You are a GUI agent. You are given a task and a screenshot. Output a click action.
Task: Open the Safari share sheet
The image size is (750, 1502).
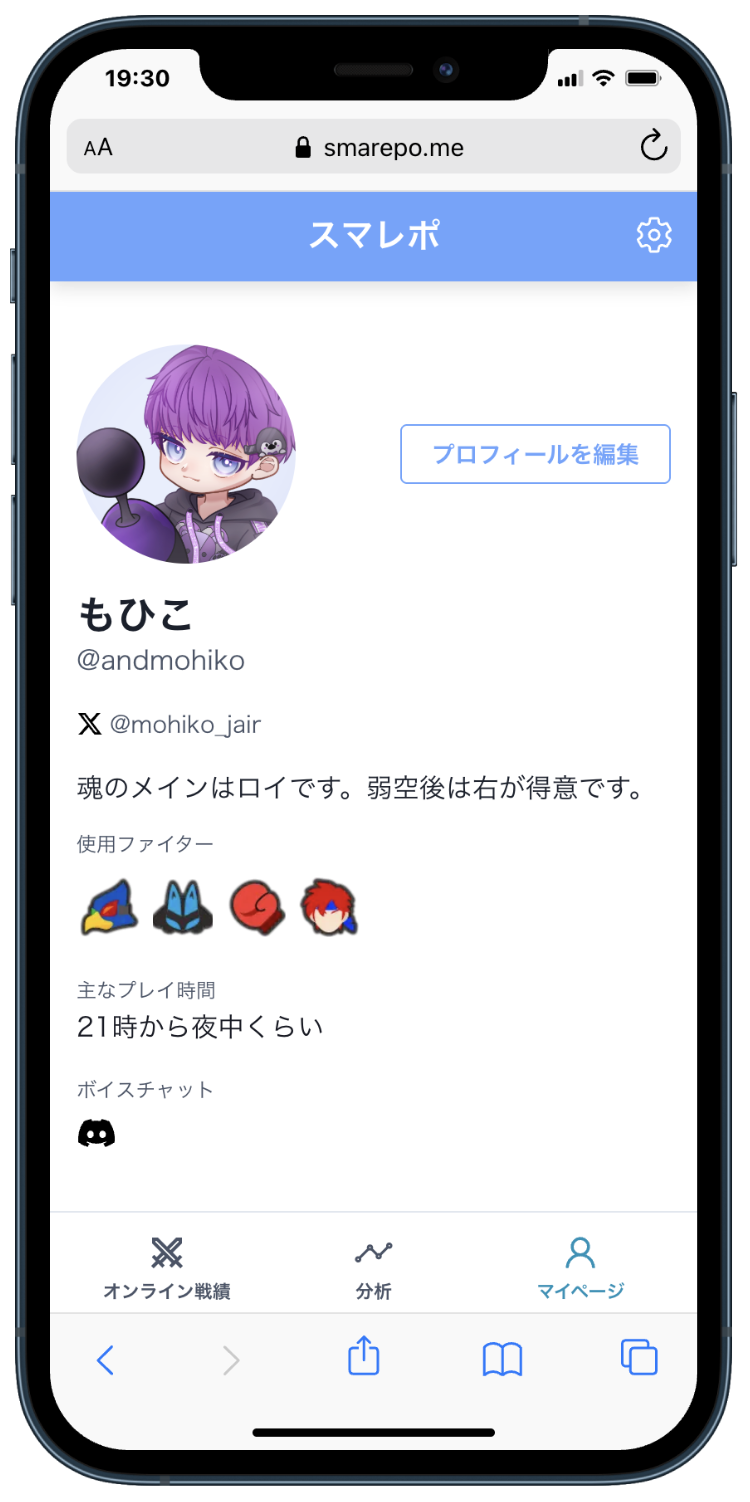tap(364, 1357)
